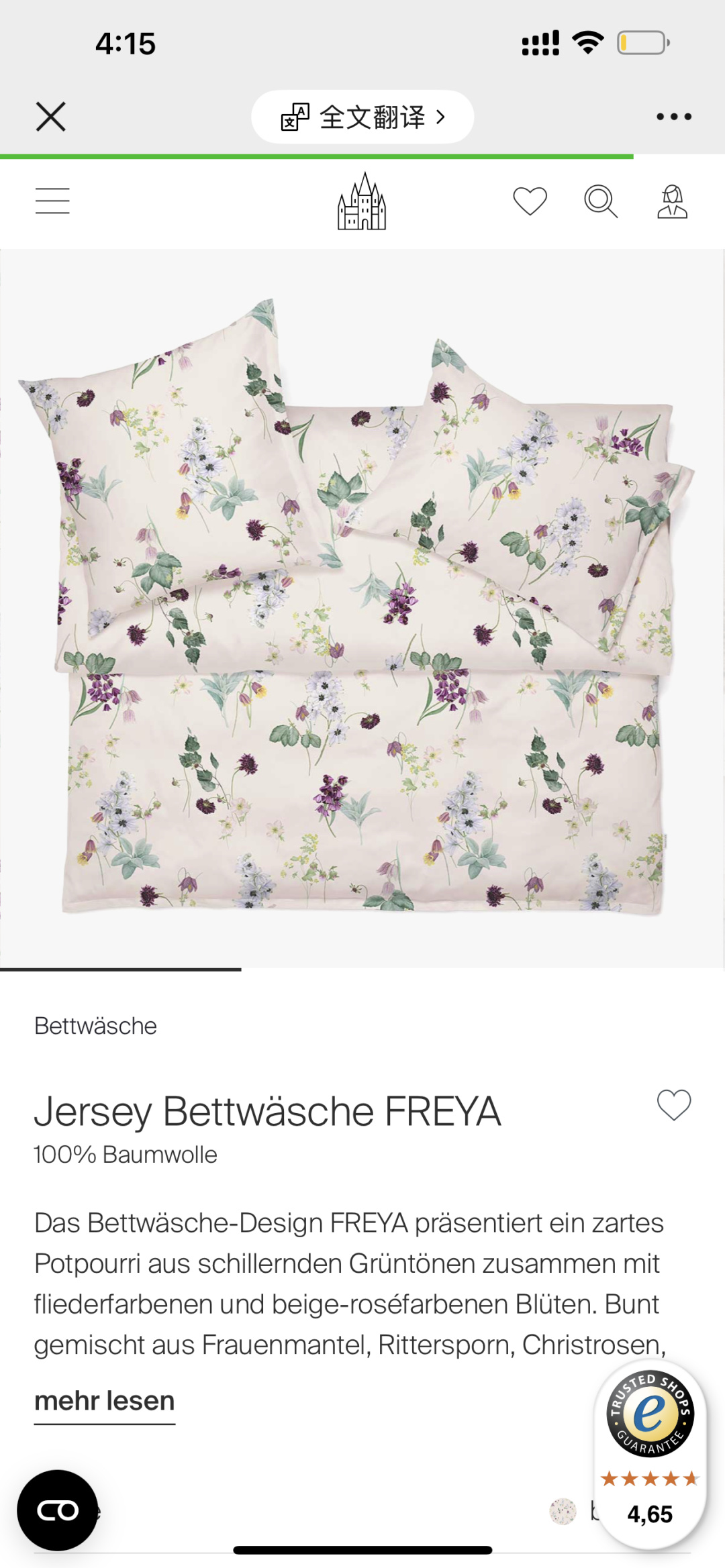Open the round black chat widget
725x1568 pixels.
[x=58, y=1510]
